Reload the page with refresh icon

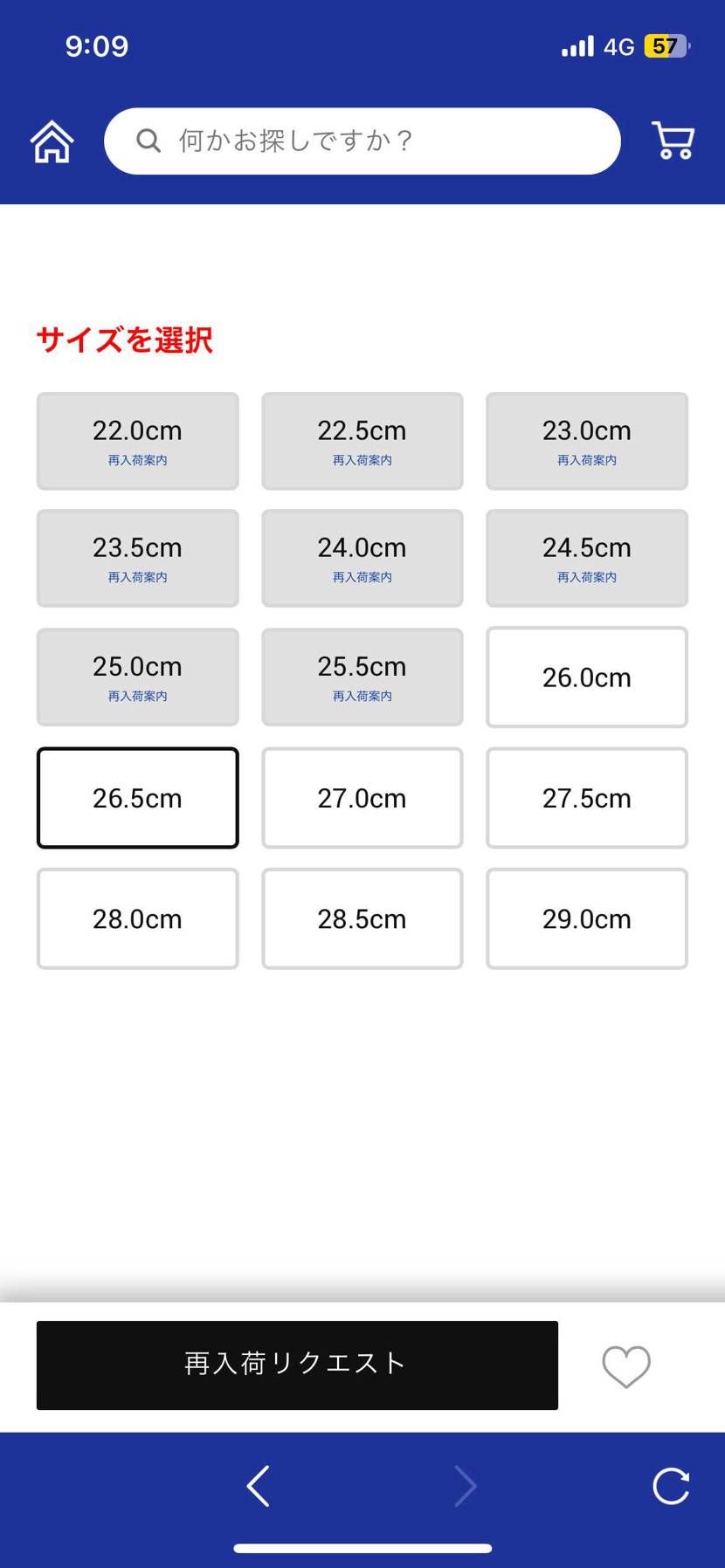tap(671, 1486)
